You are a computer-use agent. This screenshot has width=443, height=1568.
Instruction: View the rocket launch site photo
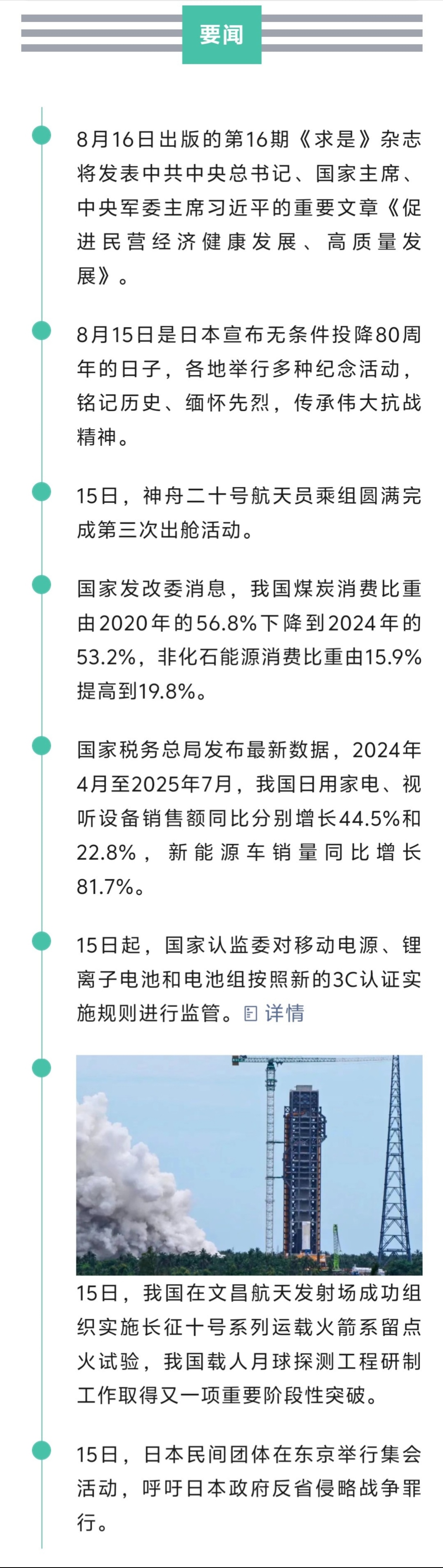[x=249, y=1164]
